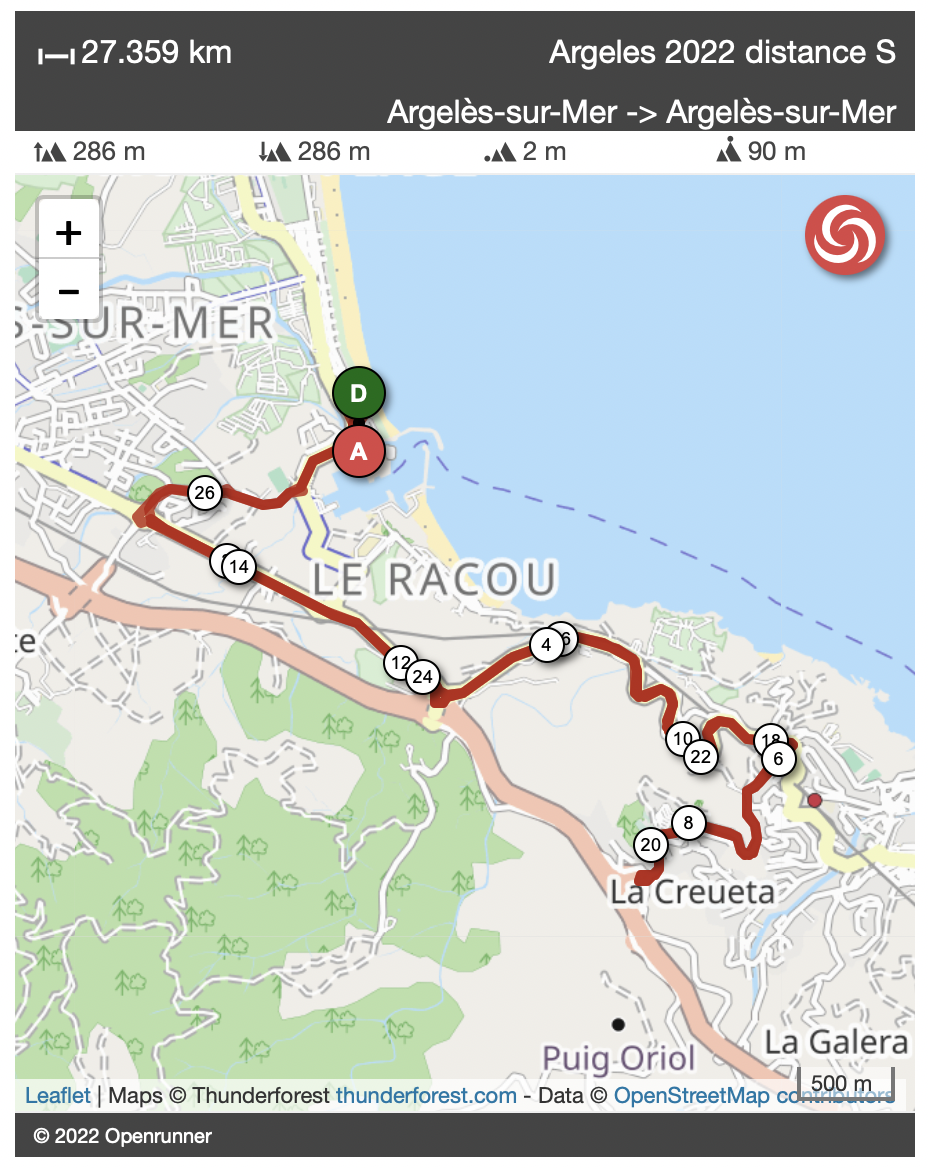The image size is (928, 1168).
Task: Visit the thunderforest.com link
Action: pos(426,1095)
